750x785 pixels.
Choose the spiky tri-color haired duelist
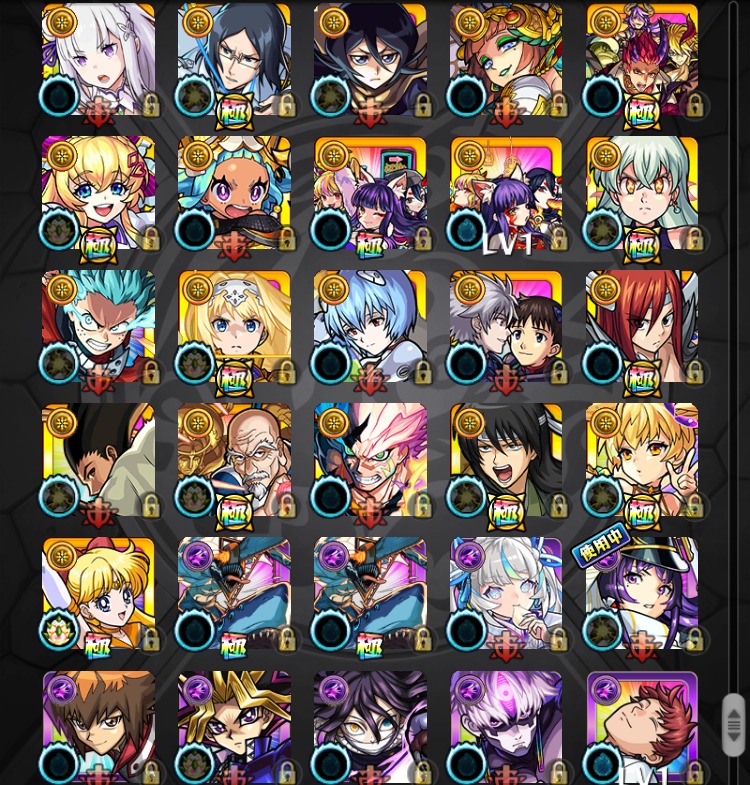tap(234, 725)
